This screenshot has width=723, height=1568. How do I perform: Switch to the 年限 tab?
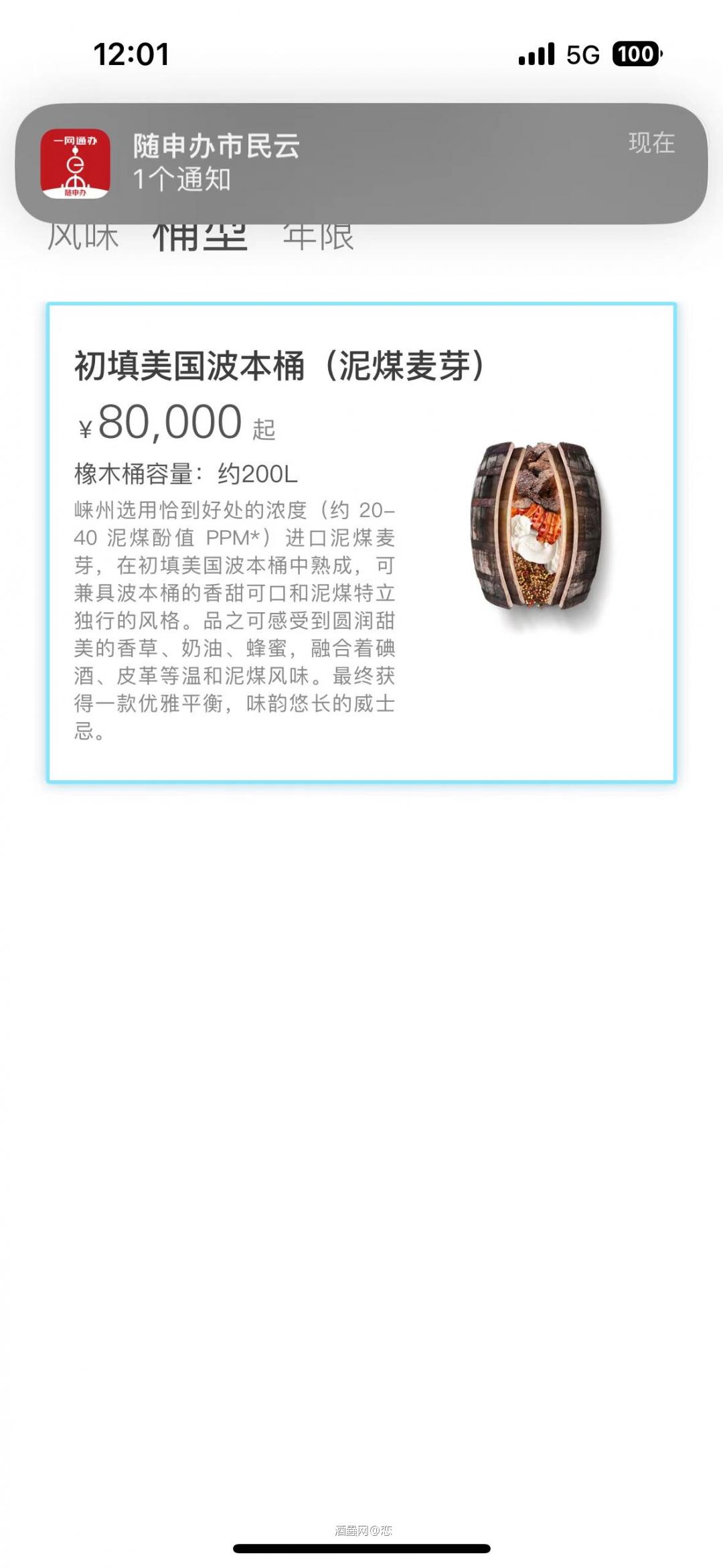(x=319, y=238)
